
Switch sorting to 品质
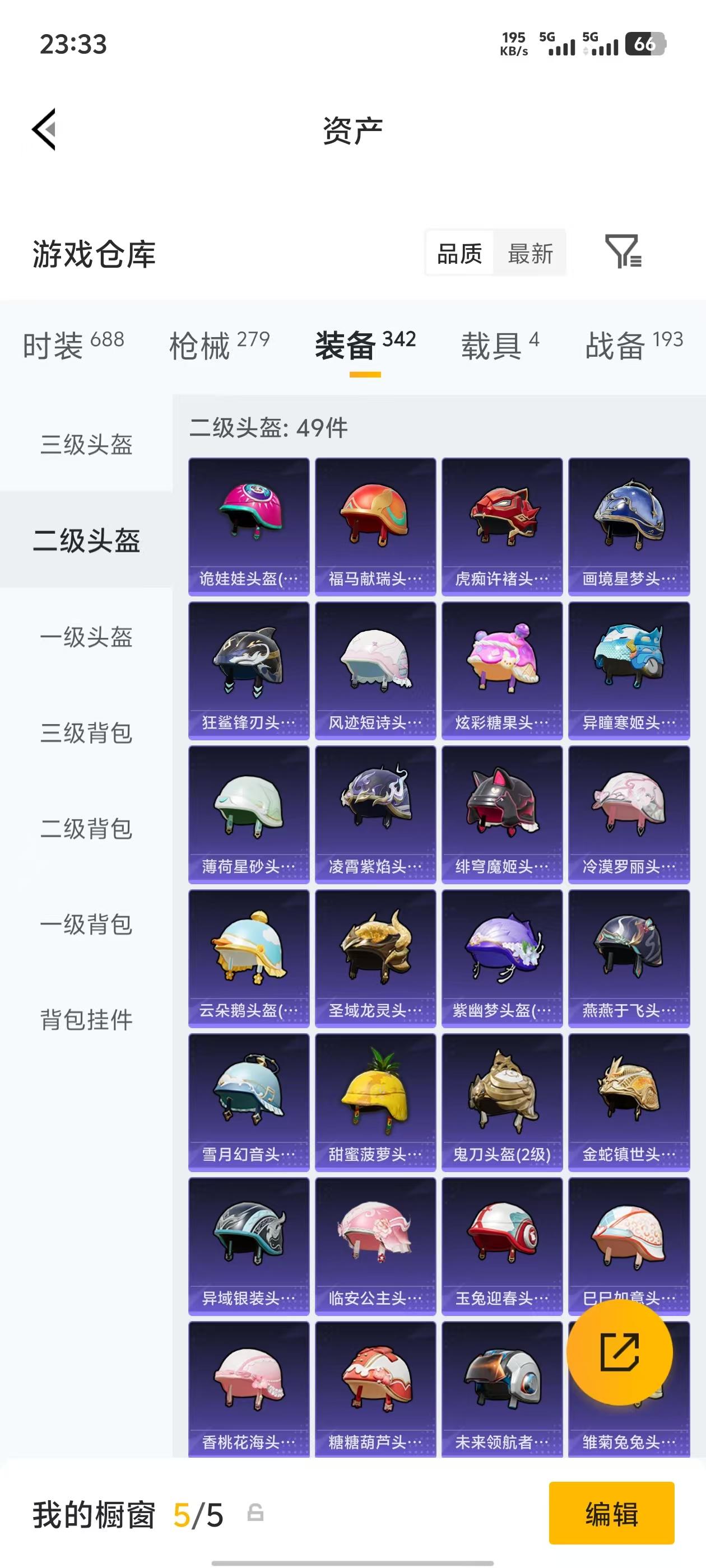pyautogui.click(x=460, y=253)
